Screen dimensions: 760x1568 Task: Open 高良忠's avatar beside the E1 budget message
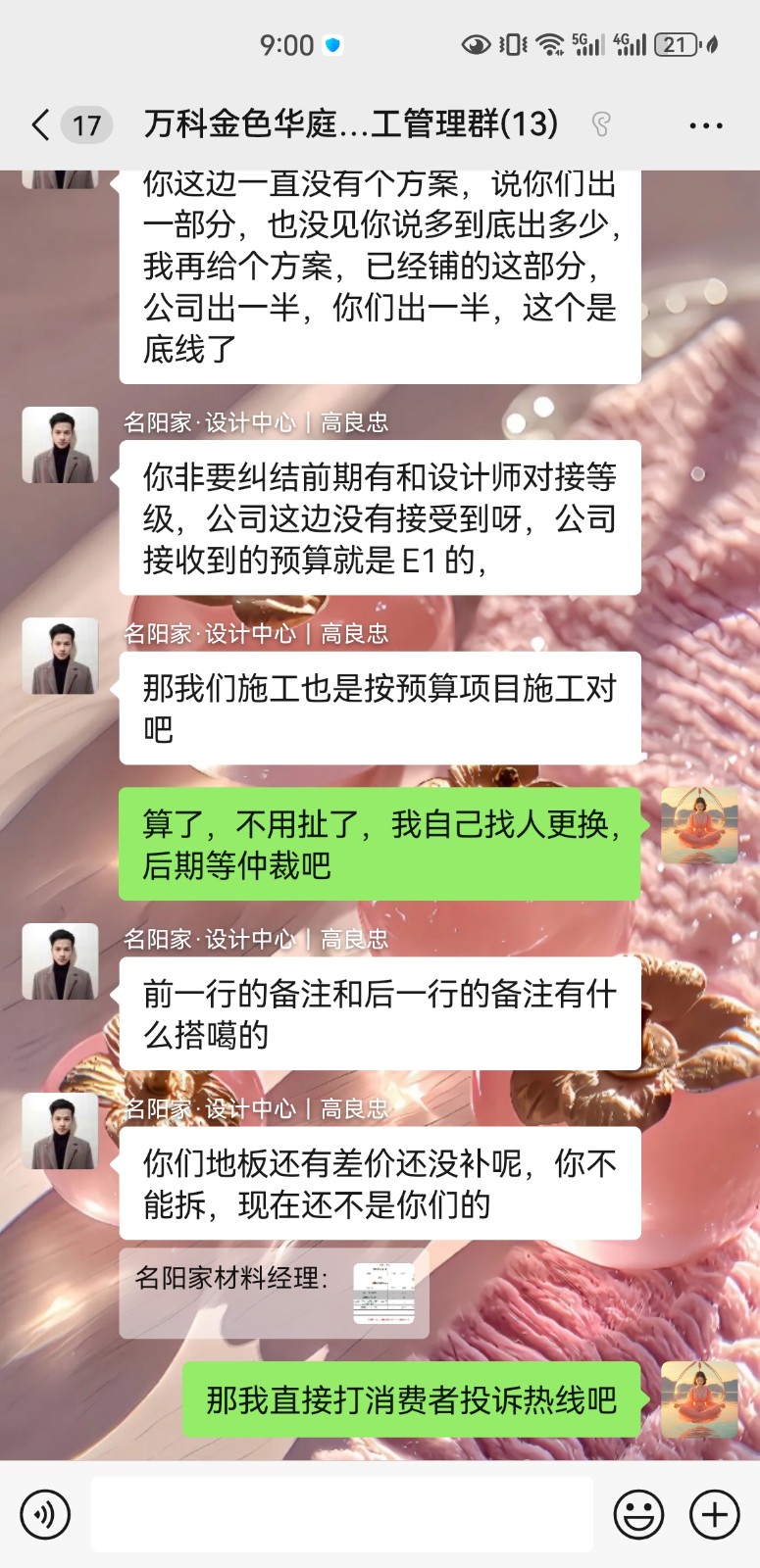click(61, 446)
